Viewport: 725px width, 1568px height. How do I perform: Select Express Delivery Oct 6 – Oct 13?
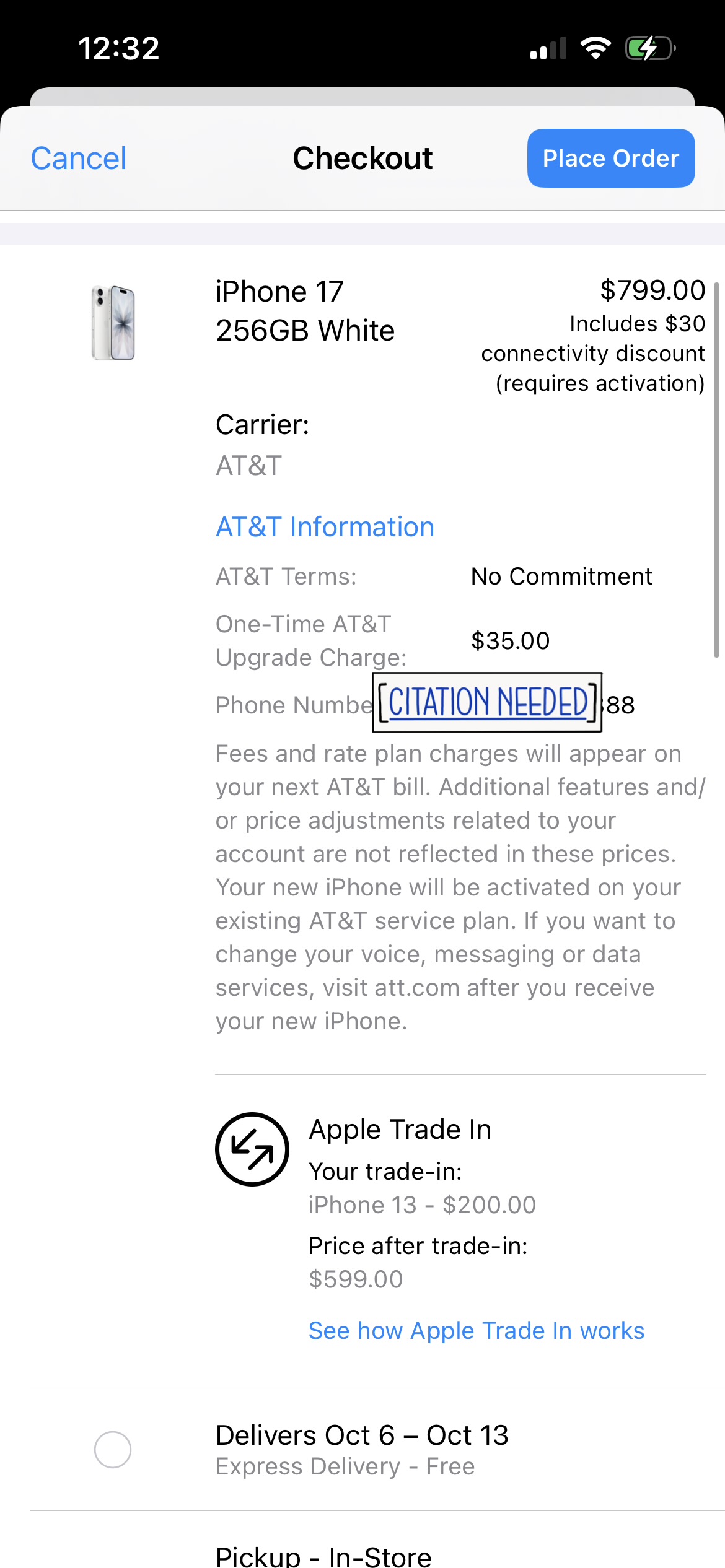click(113, 1449)
